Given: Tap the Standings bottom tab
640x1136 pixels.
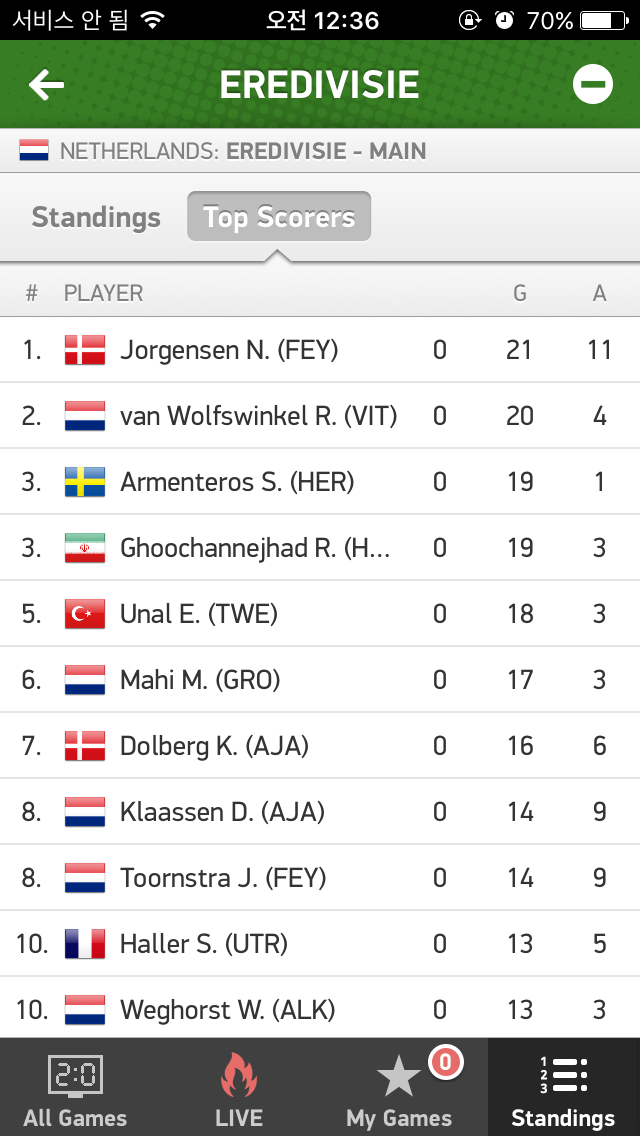Looking at the screenshot, I should click(563, 1090).
